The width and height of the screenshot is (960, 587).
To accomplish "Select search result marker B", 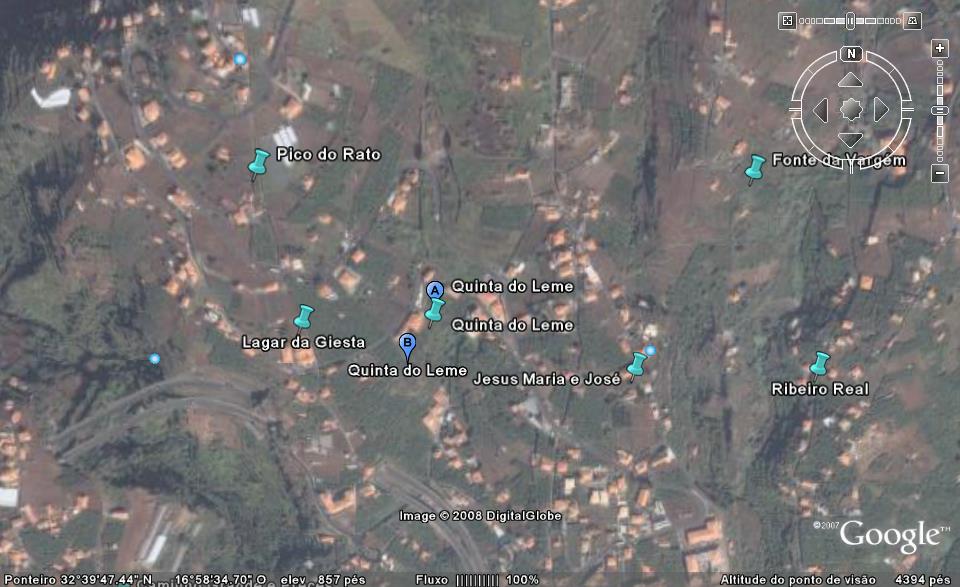I will tap(407, 345).
